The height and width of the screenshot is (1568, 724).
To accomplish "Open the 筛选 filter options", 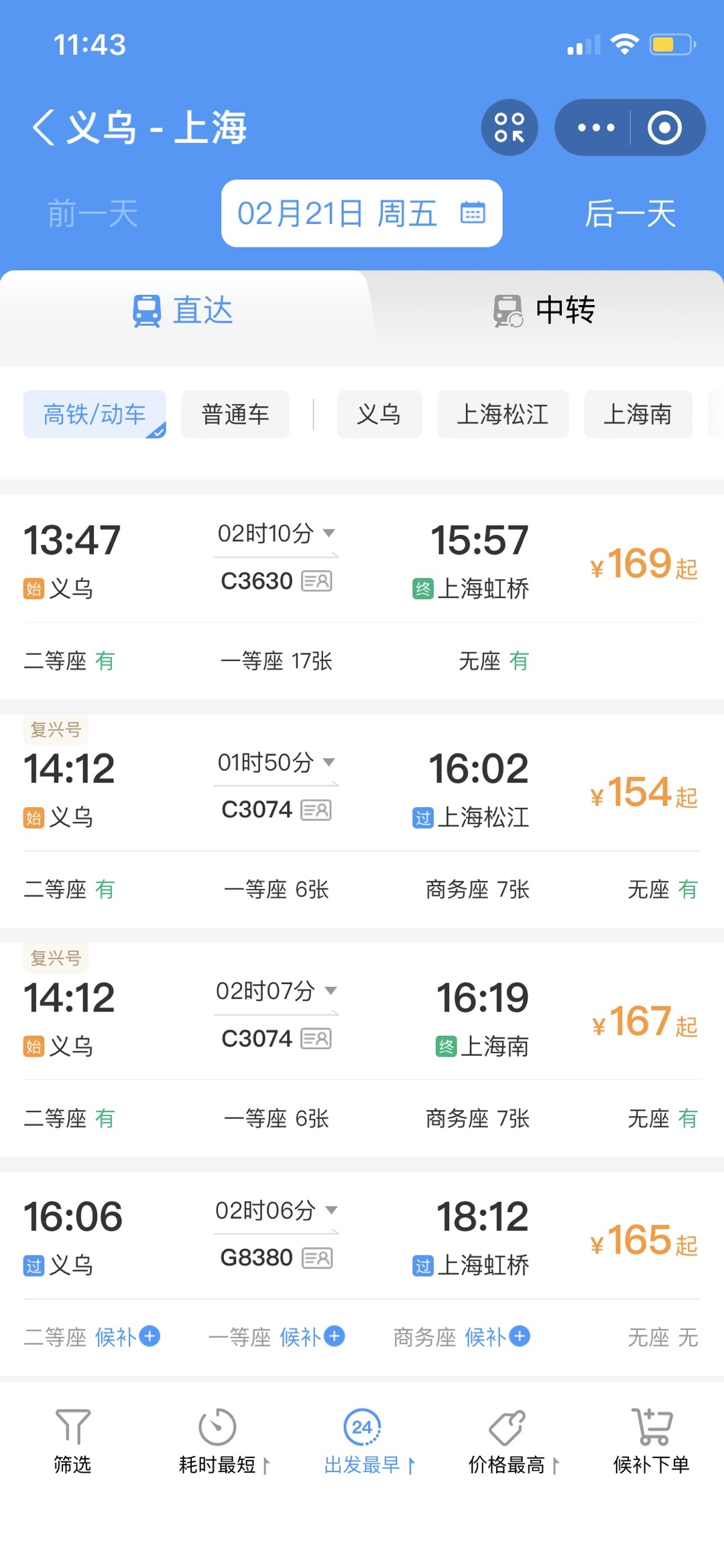I will pyautogui.click(x=72, y=1441).
